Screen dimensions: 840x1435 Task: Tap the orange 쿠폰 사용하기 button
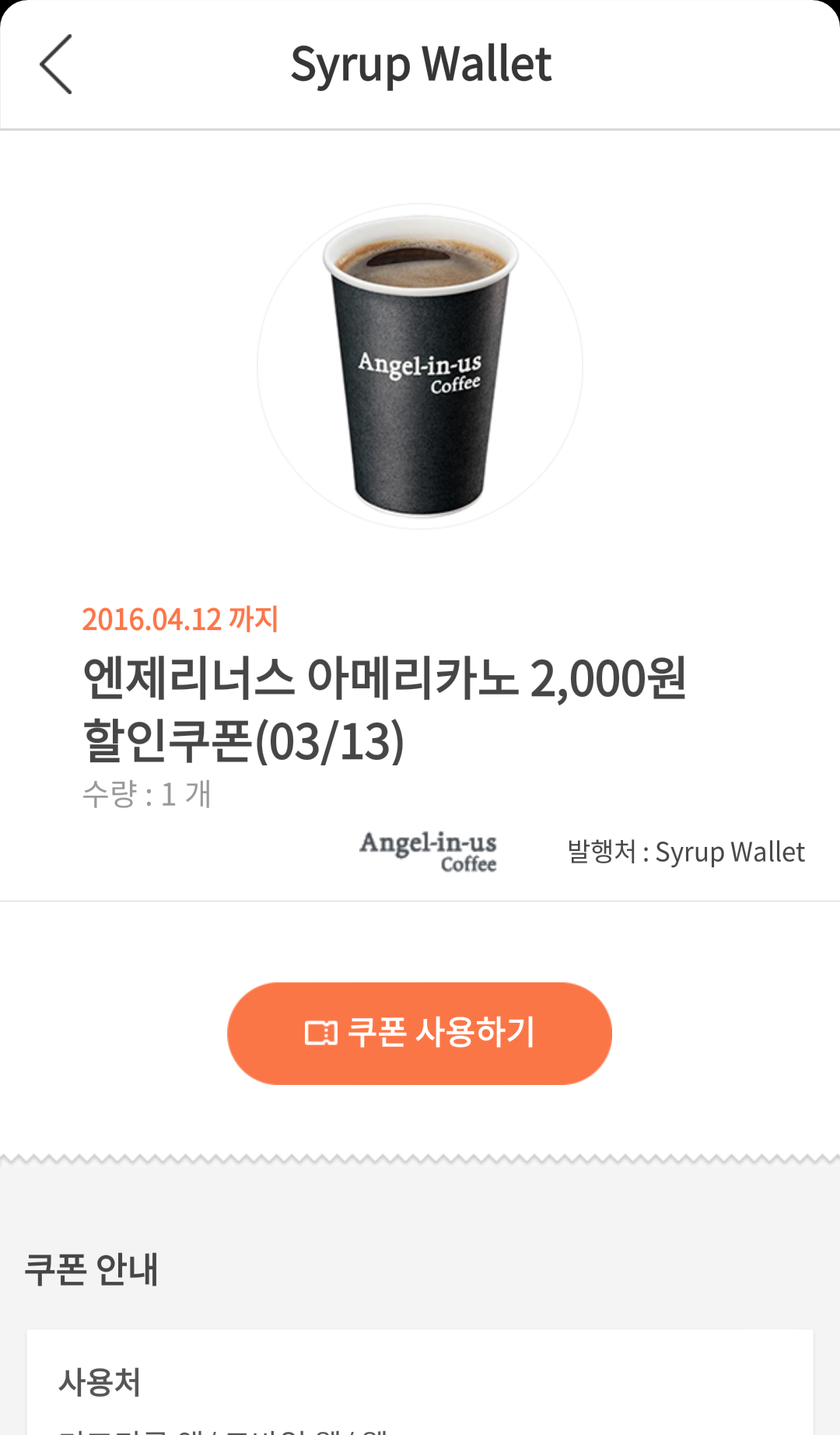tap(419, 1033)
